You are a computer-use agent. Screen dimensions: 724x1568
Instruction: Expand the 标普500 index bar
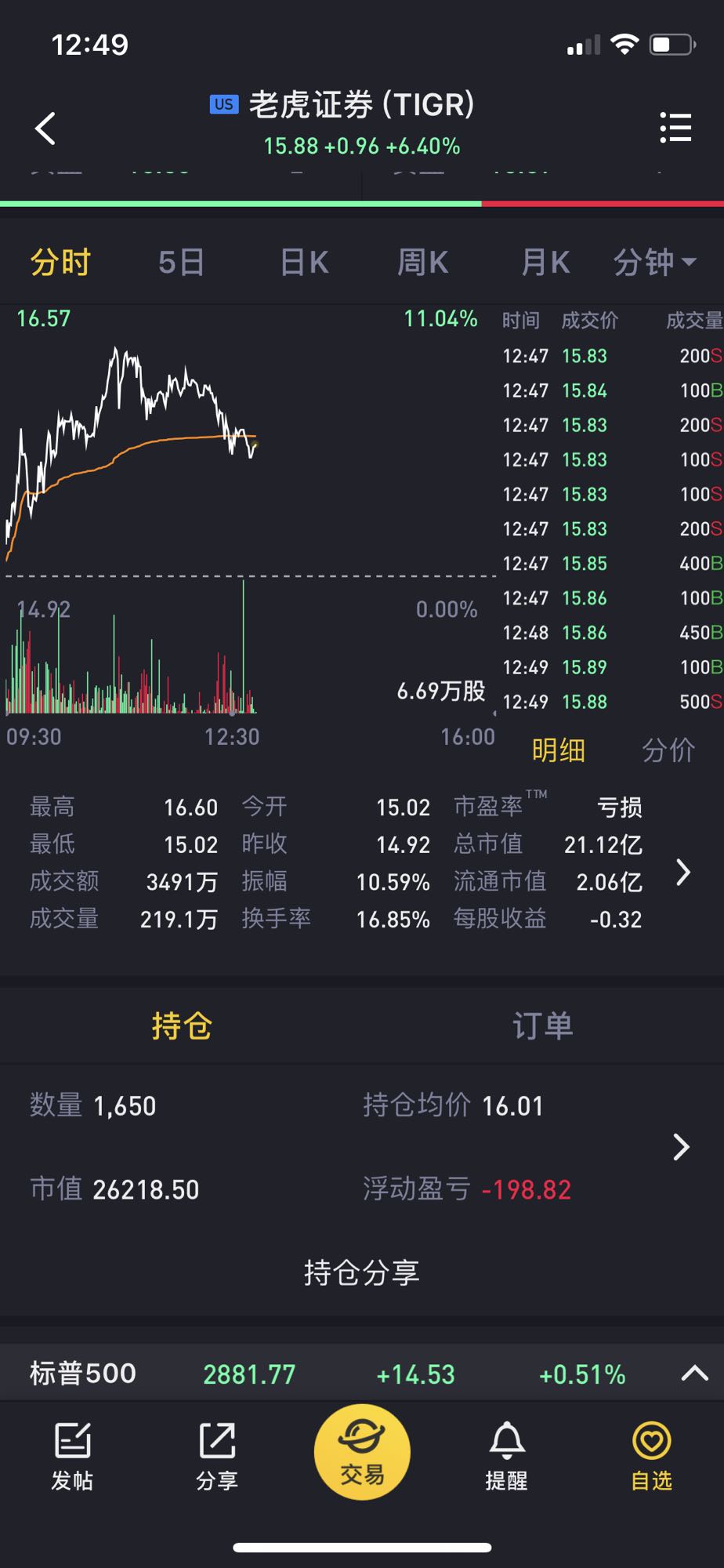pyautogui.click(x=694, y=1374)
